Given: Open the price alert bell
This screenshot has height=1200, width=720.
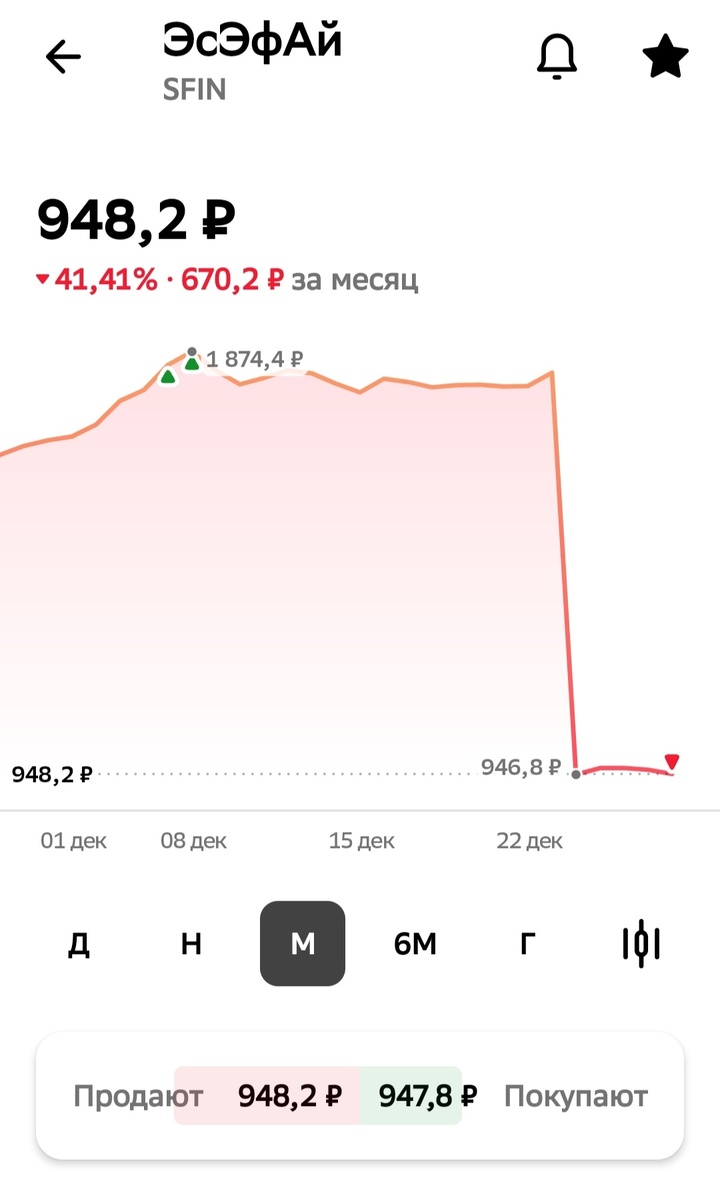Looking at the screenshot, I should coord(557,58).
